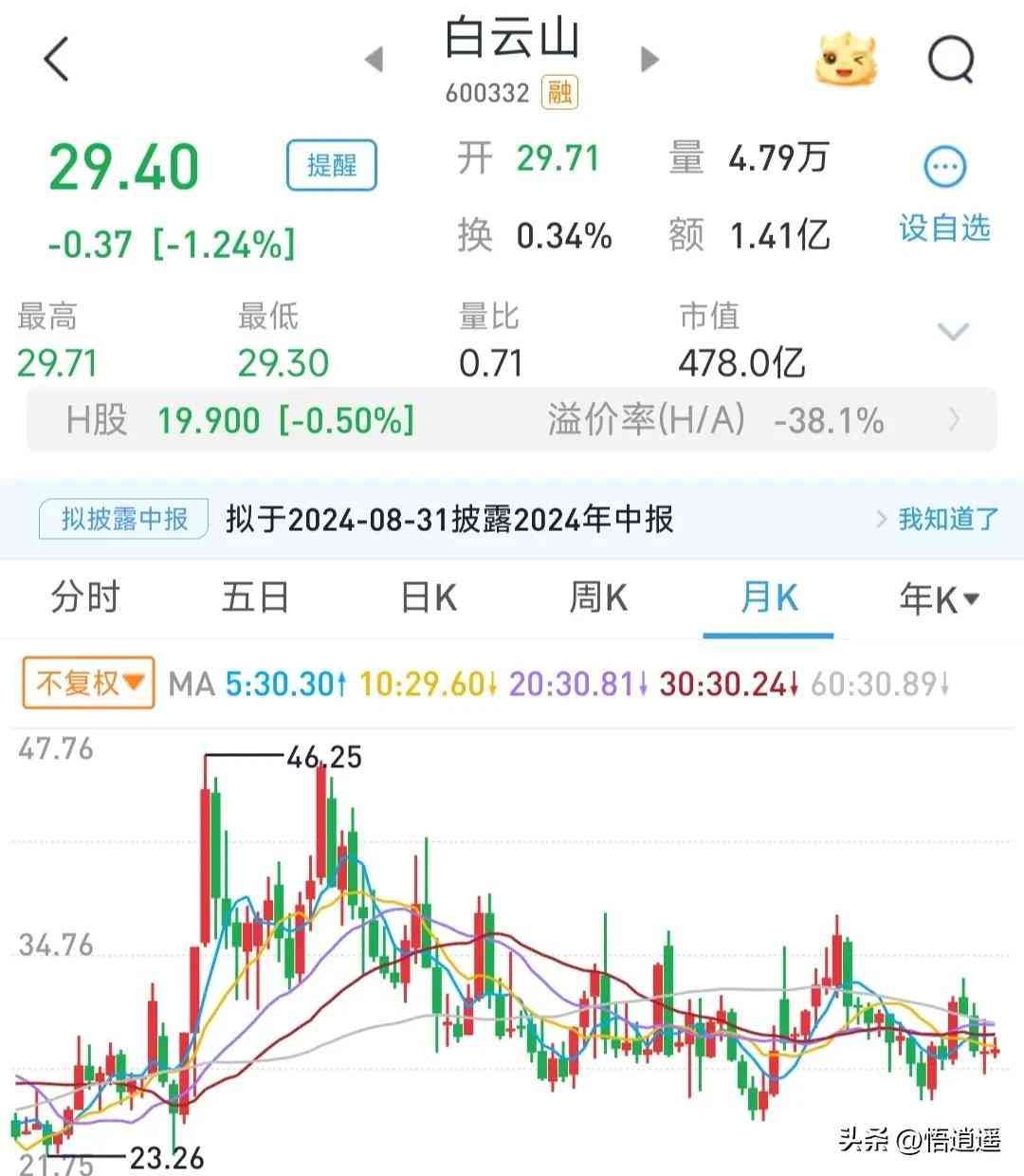Open stock search magnifier
The width and height of the screenshot is (1024, 1176).
point(950,60)
